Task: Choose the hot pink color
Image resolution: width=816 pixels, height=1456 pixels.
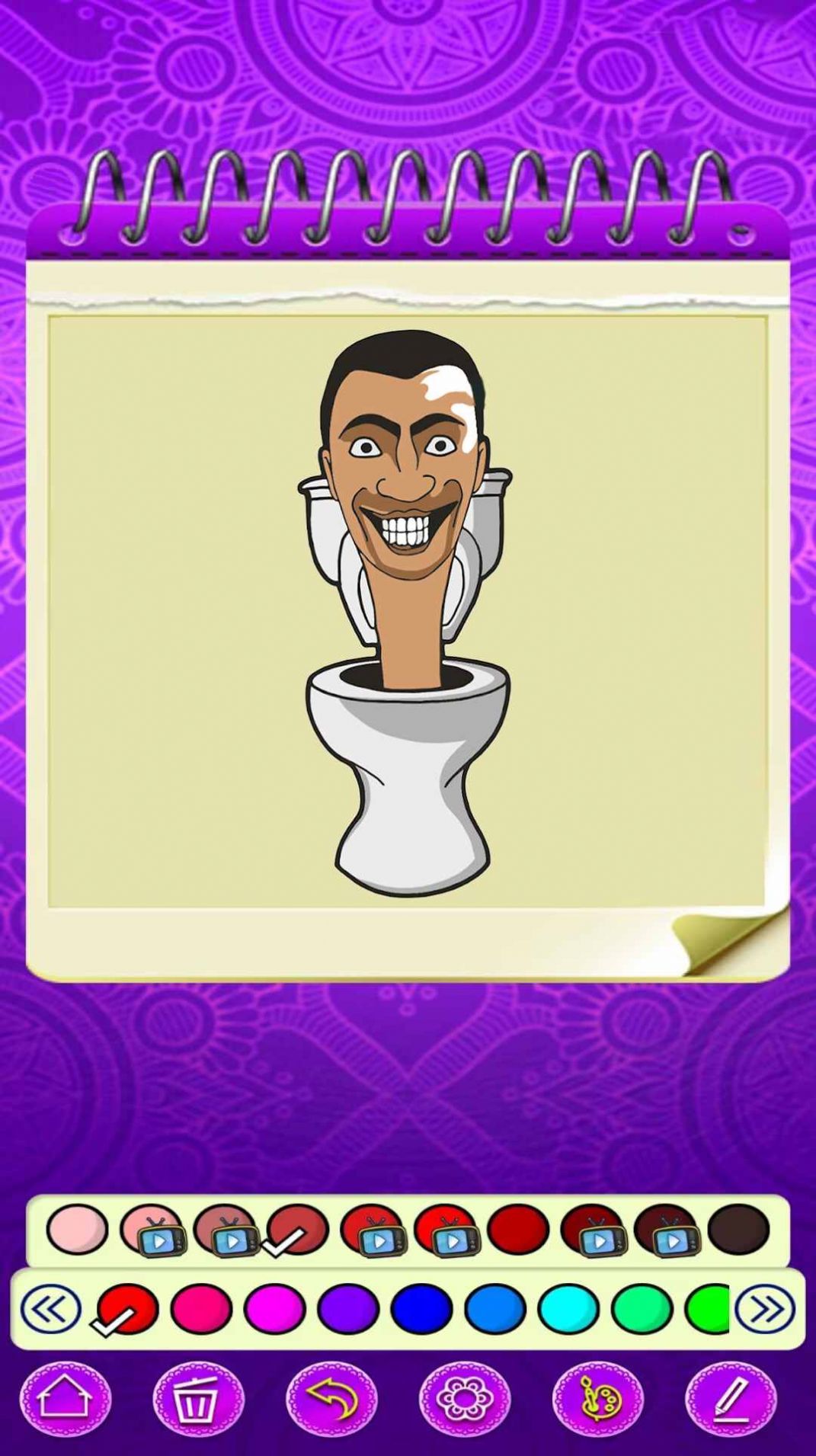Action: (201, 1309)
